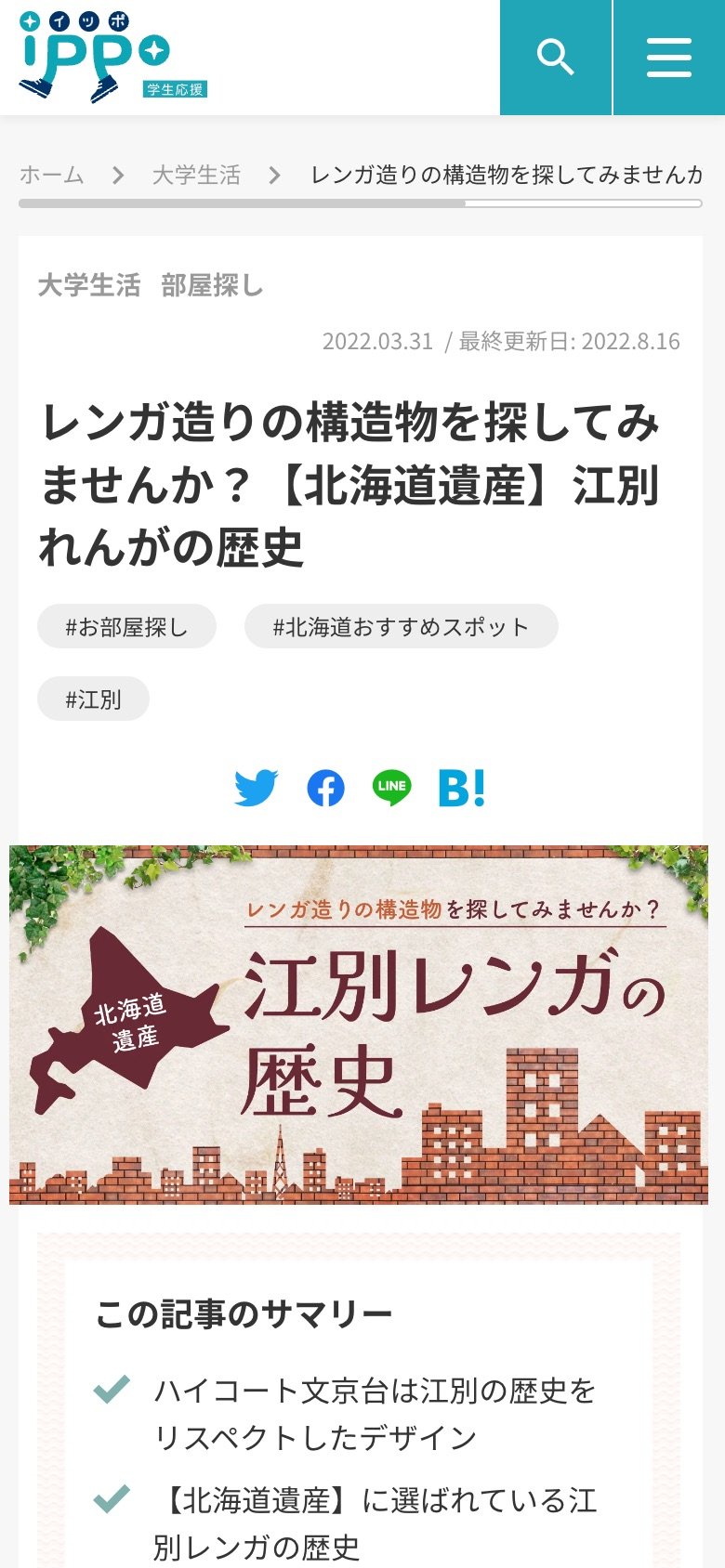
Task: Bookmark the article on Hatena B!
Action: 461,789
